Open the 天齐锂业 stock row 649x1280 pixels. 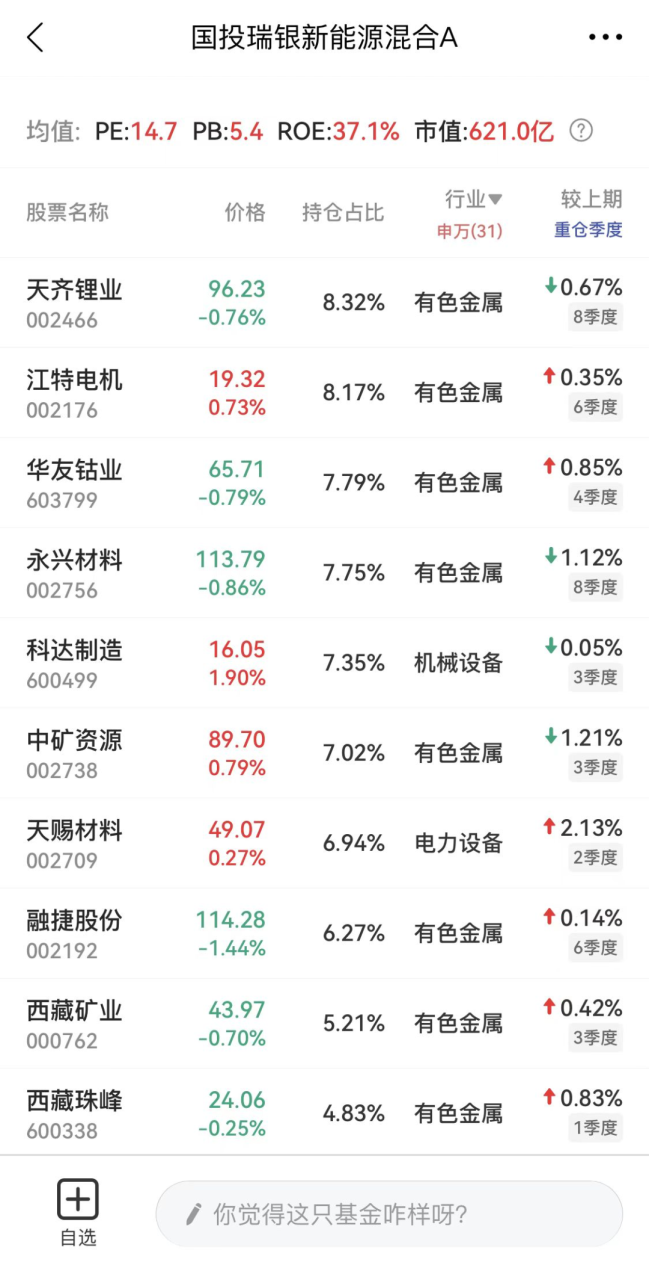(324, 303)
